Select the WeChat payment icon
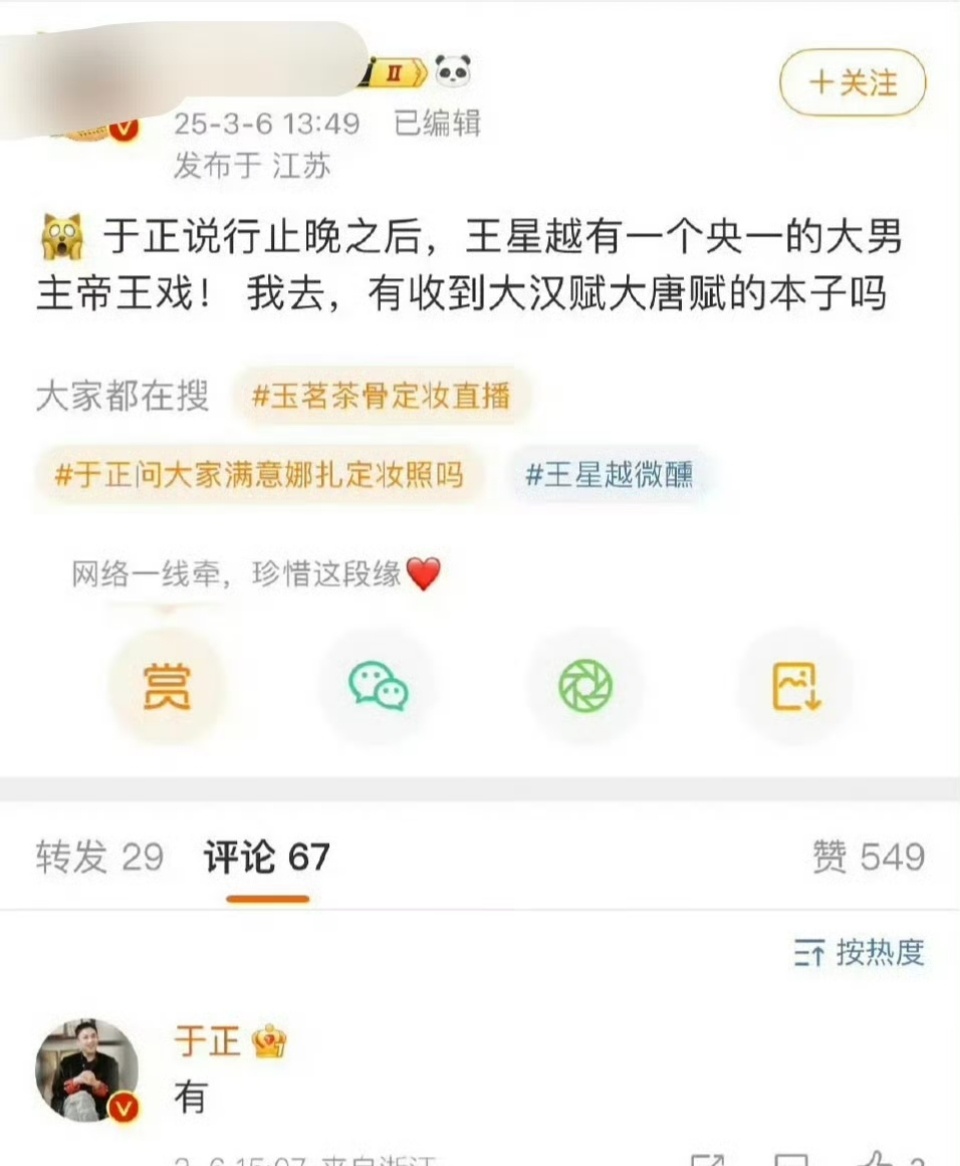Screen dimensions: 960x1166 (378, 684)
